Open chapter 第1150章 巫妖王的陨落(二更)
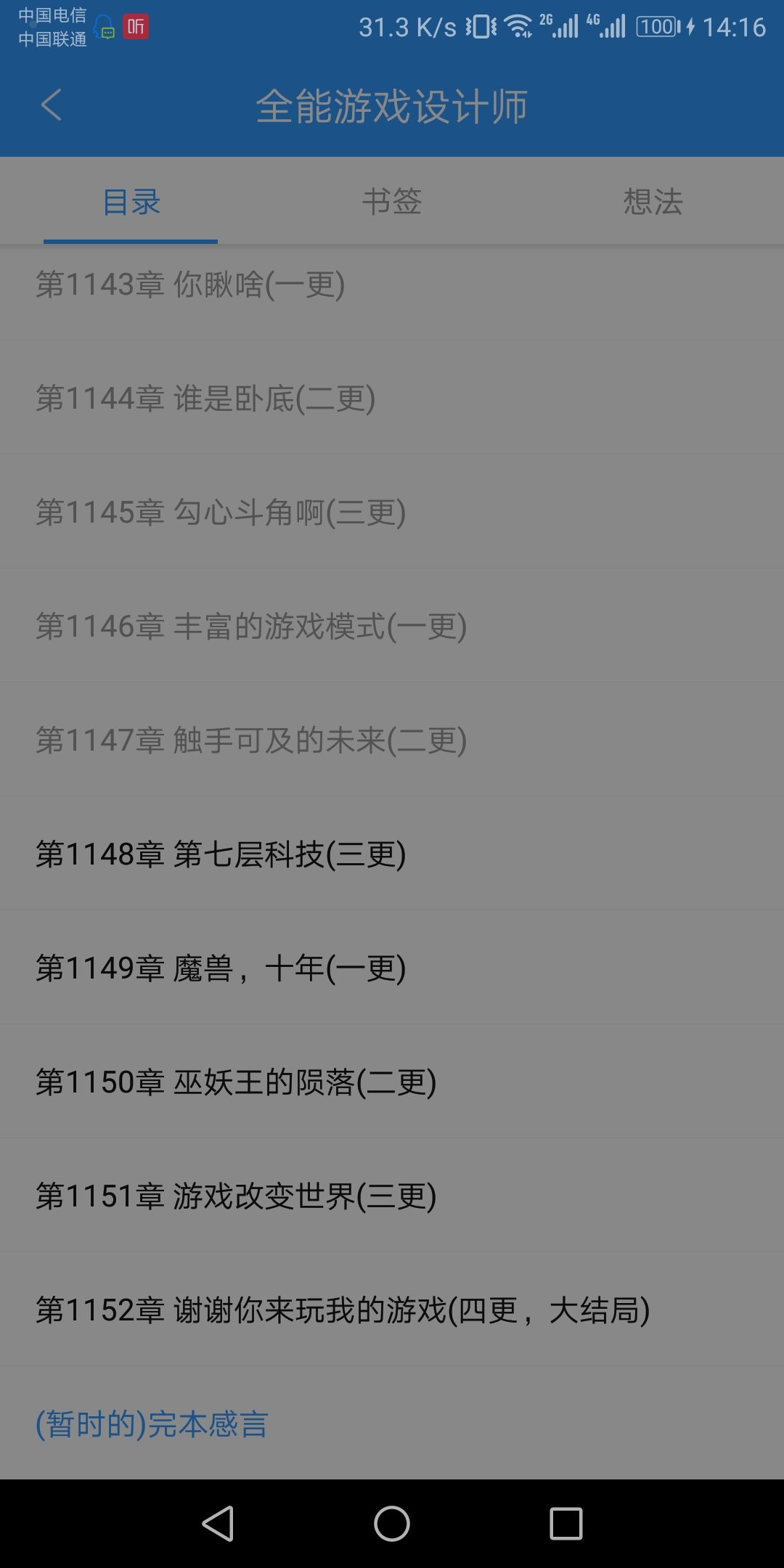 (236, 1082)
